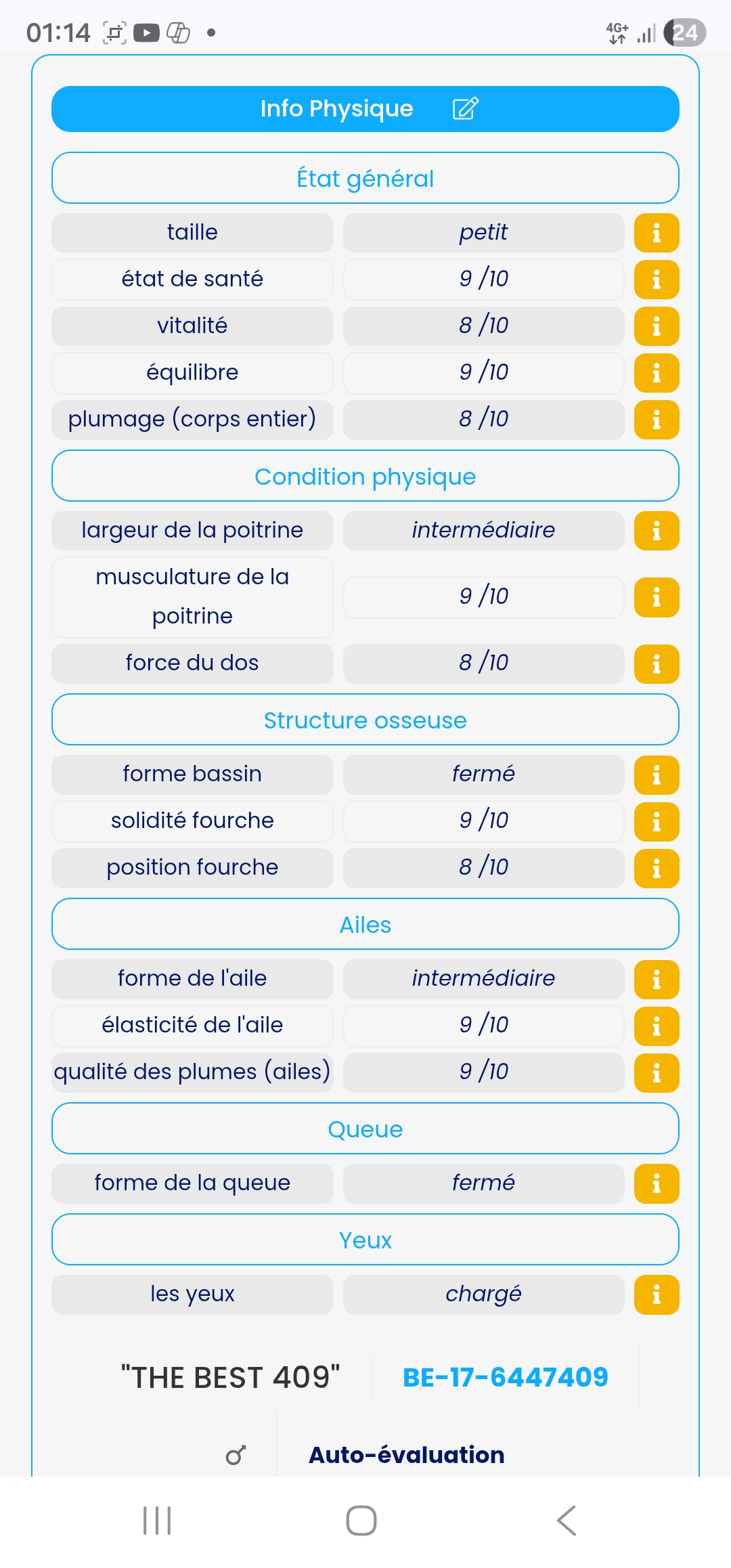This screenshot has height=1568, width=731.
Task: Click the edit pencil on Info Physique header
Action: click(x=466, y=108)
